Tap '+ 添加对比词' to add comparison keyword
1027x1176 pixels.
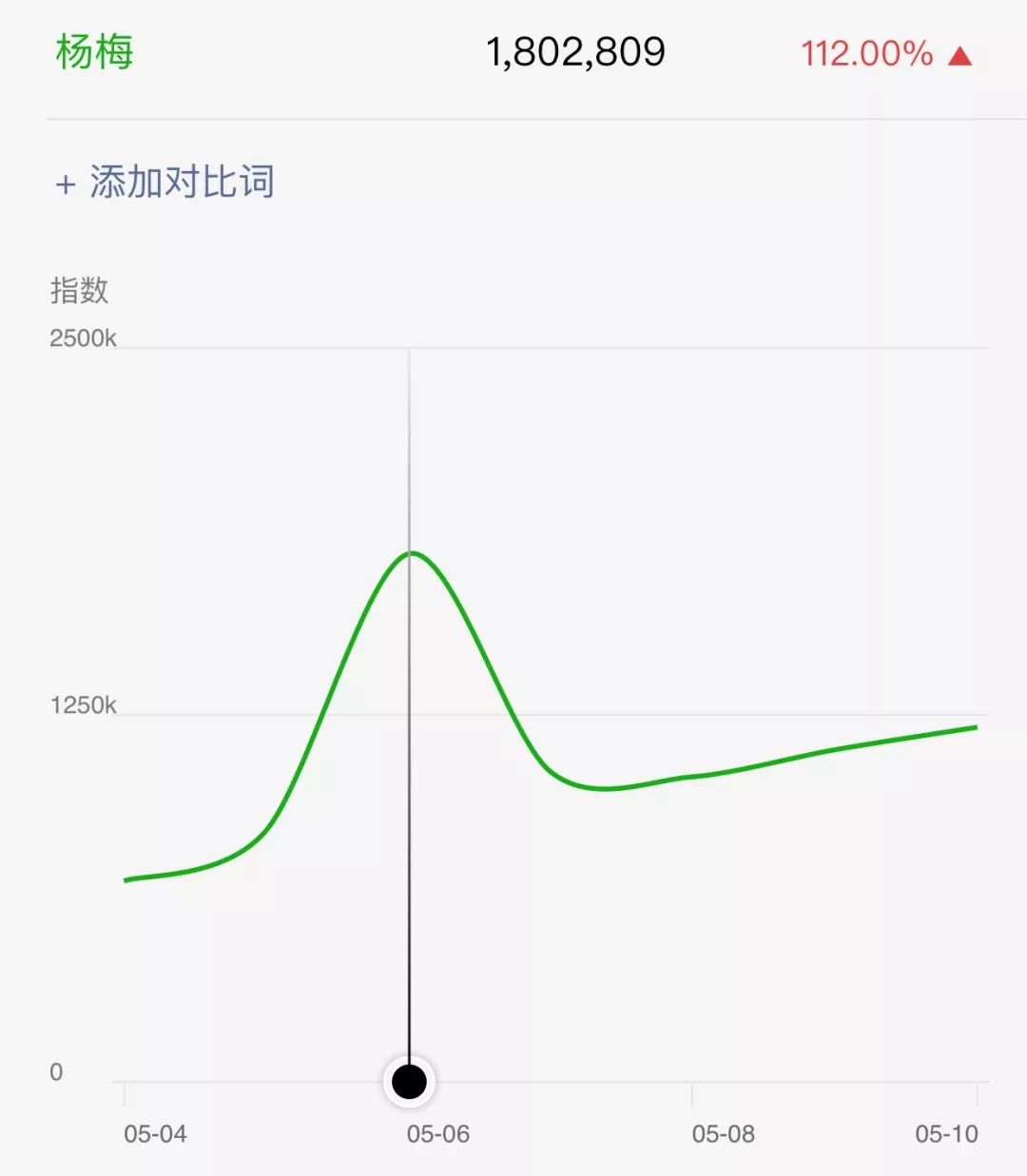point(165,182)
